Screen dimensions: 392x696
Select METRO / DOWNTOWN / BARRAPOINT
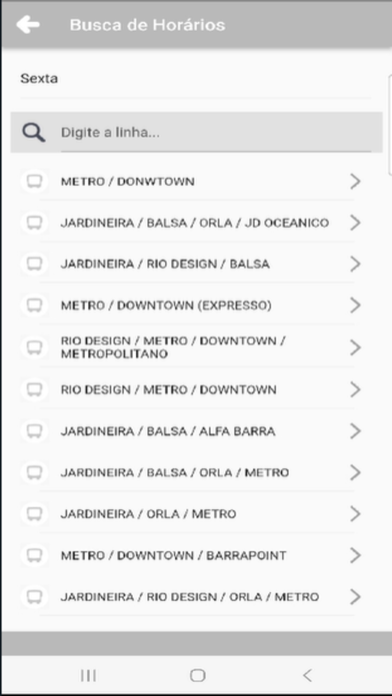191,555
